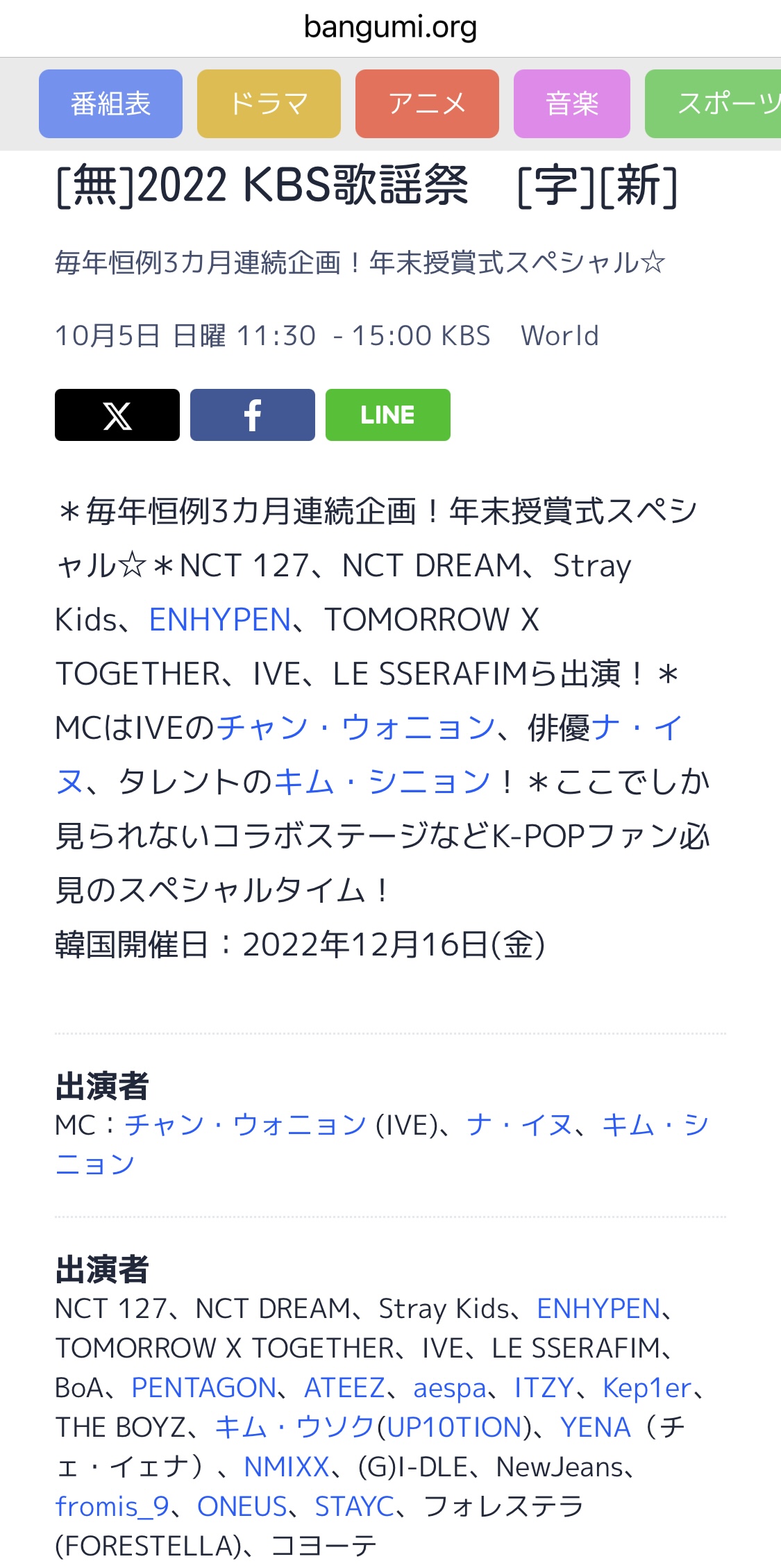Open fromis_9 performer link

click(112, 1506)
